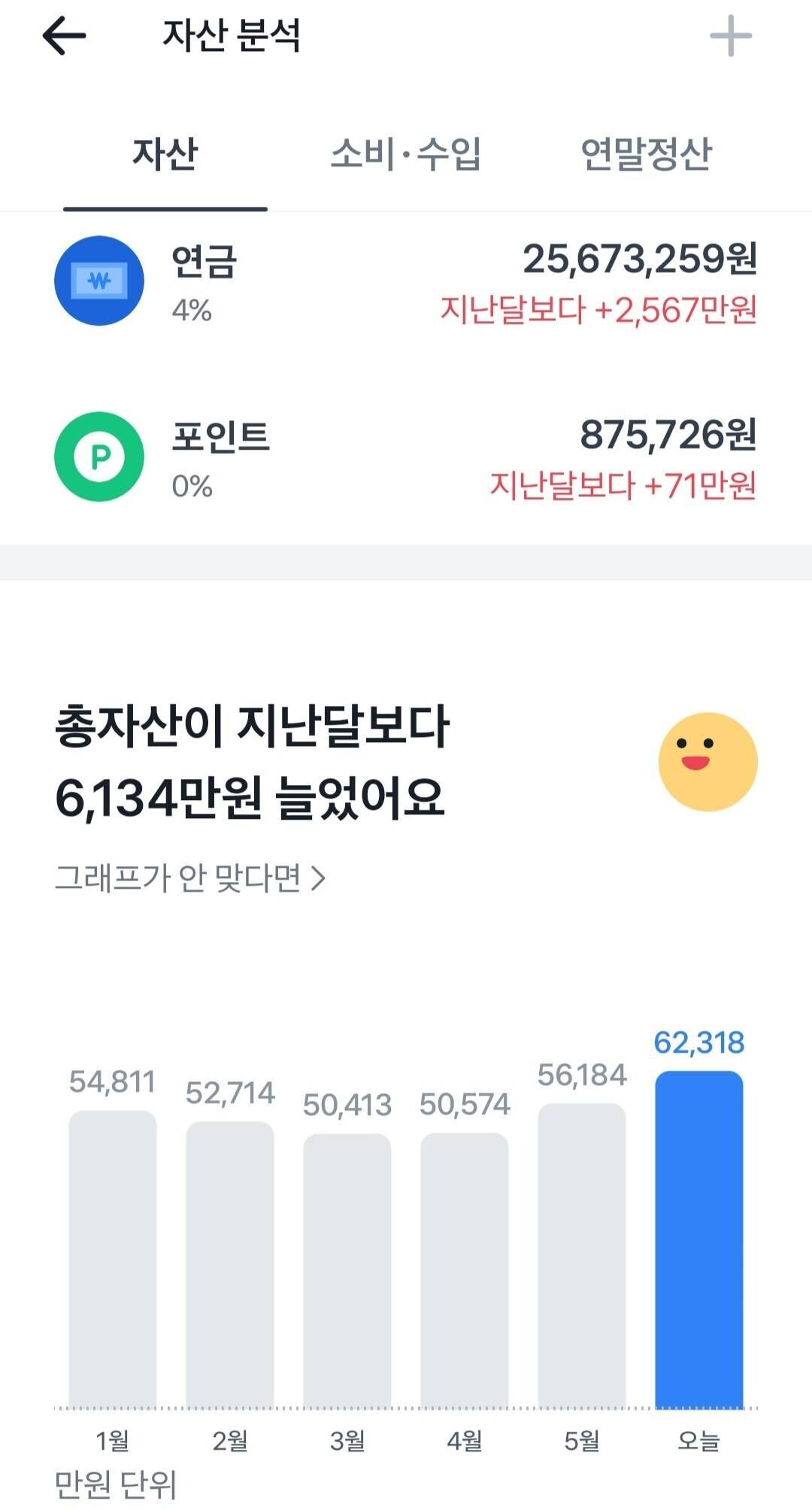
Task: Tap the '그래프가 안 맞다면' link
Action: 180,876
